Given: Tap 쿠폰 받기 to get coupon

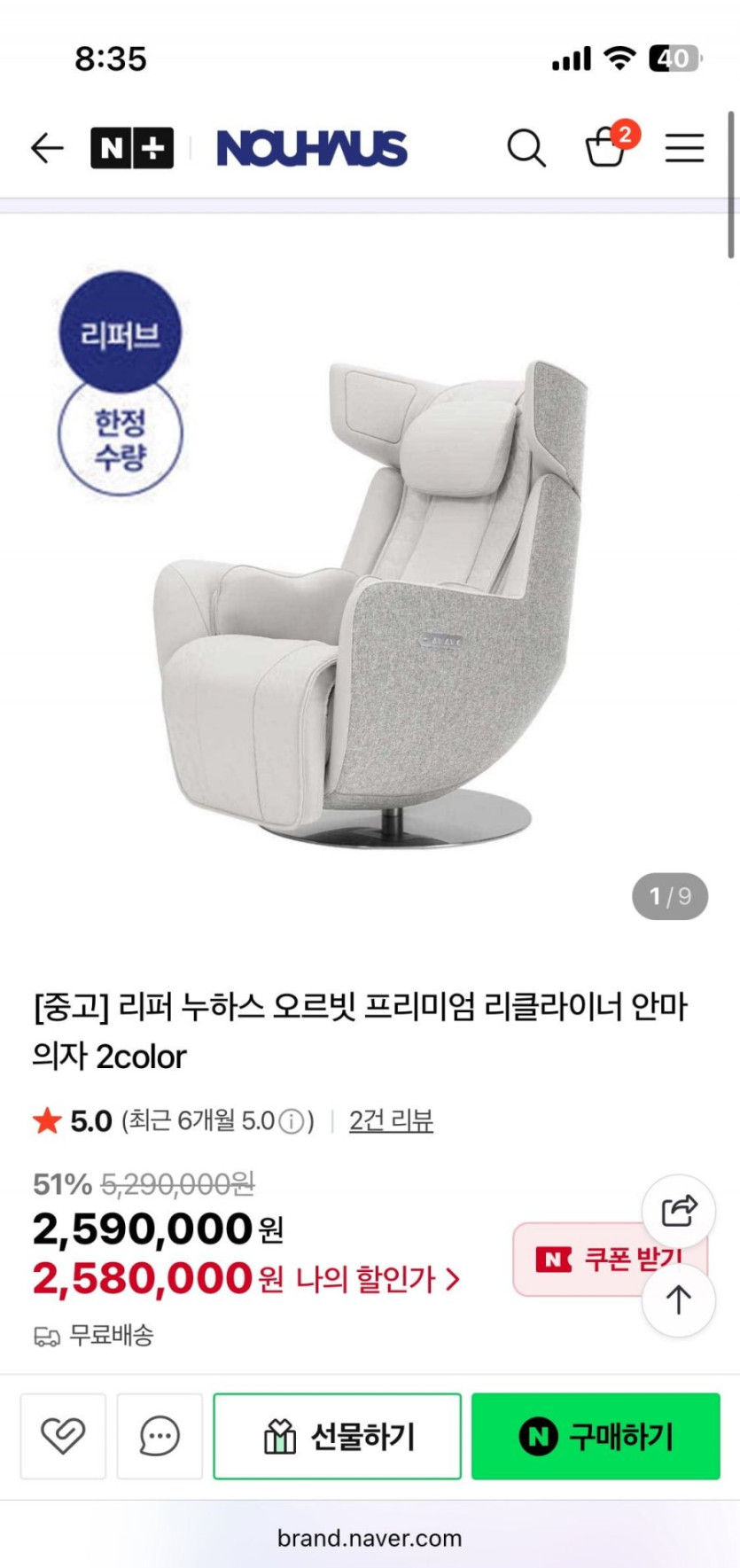Looking at the screenshot, I should pyautogui.click(x=585, y=1259).
